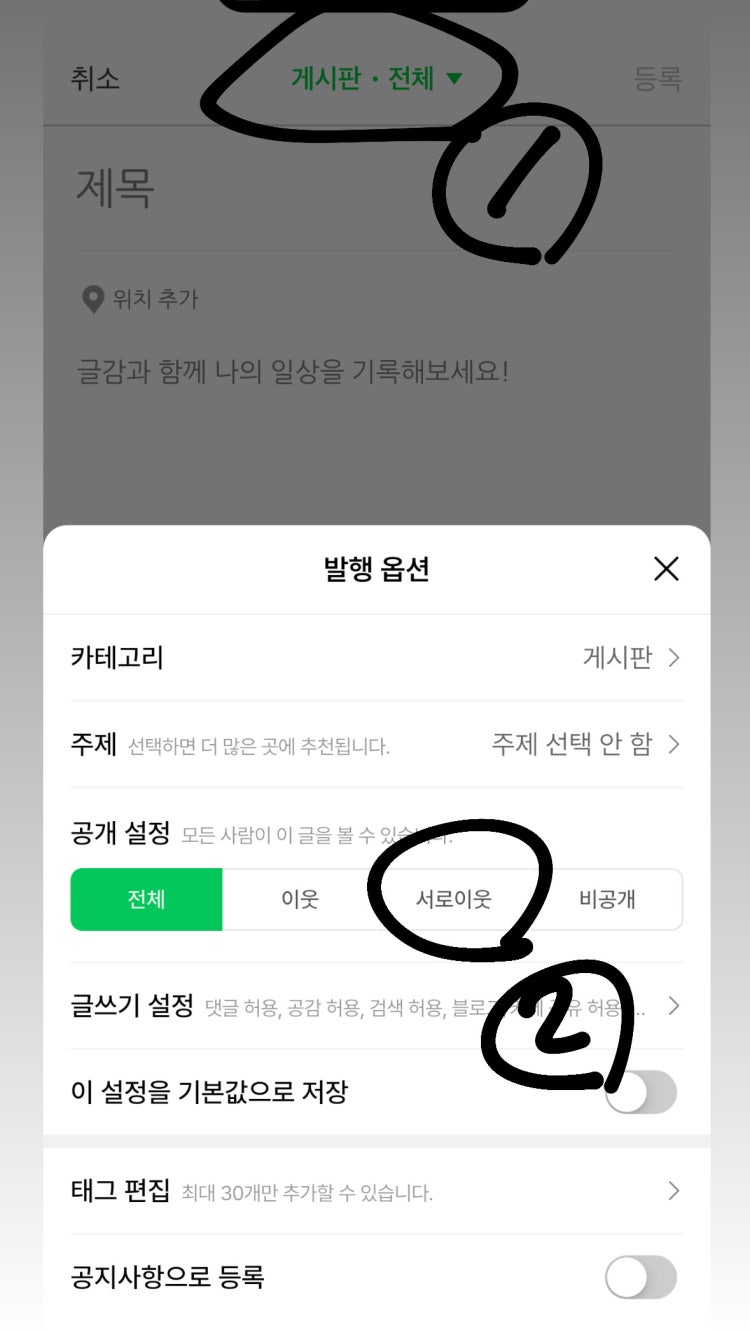Choose a 주제 for the post

(376, 744)
